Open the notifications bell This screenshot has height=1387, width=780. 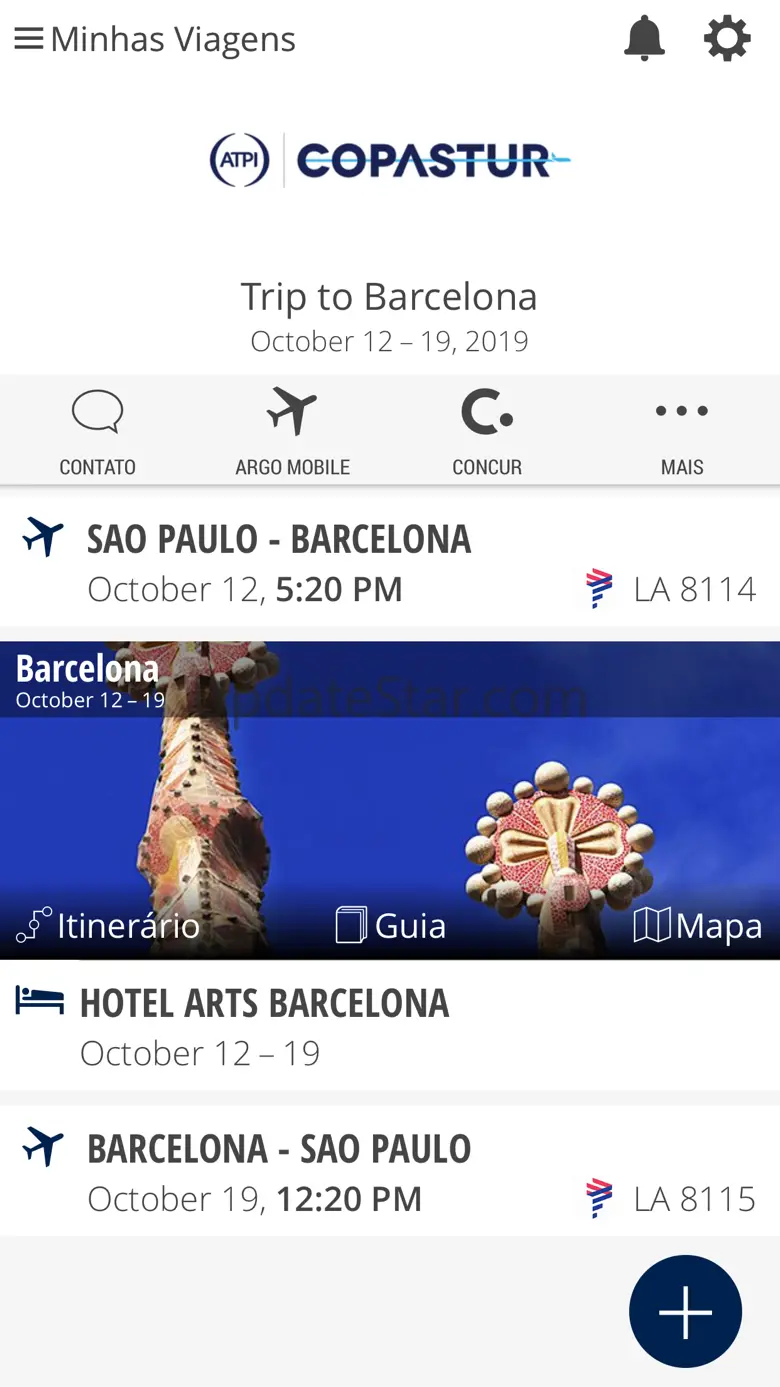point(644,39)
